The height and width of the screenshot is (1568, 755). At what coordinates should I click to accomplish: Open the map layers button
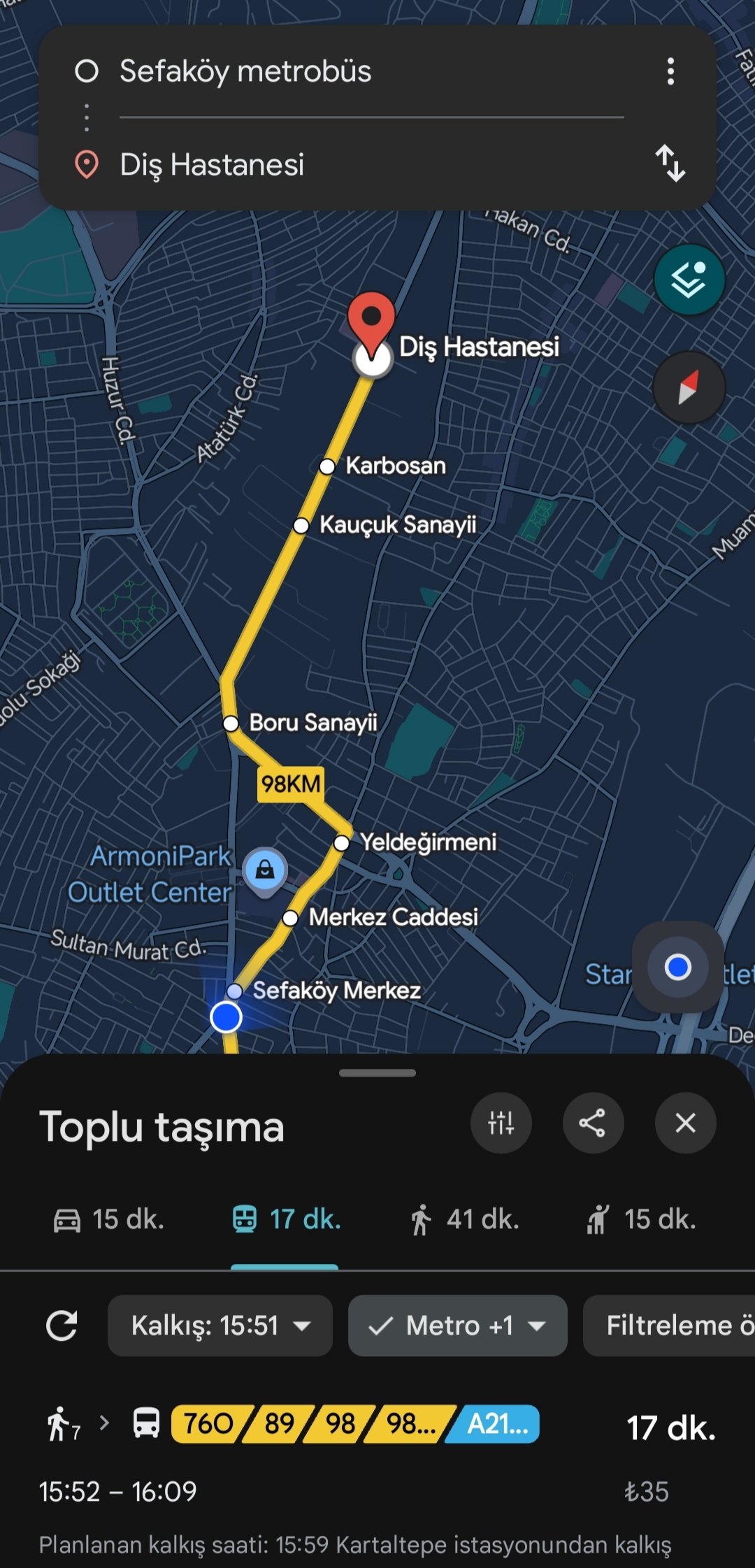coord(689,280)
